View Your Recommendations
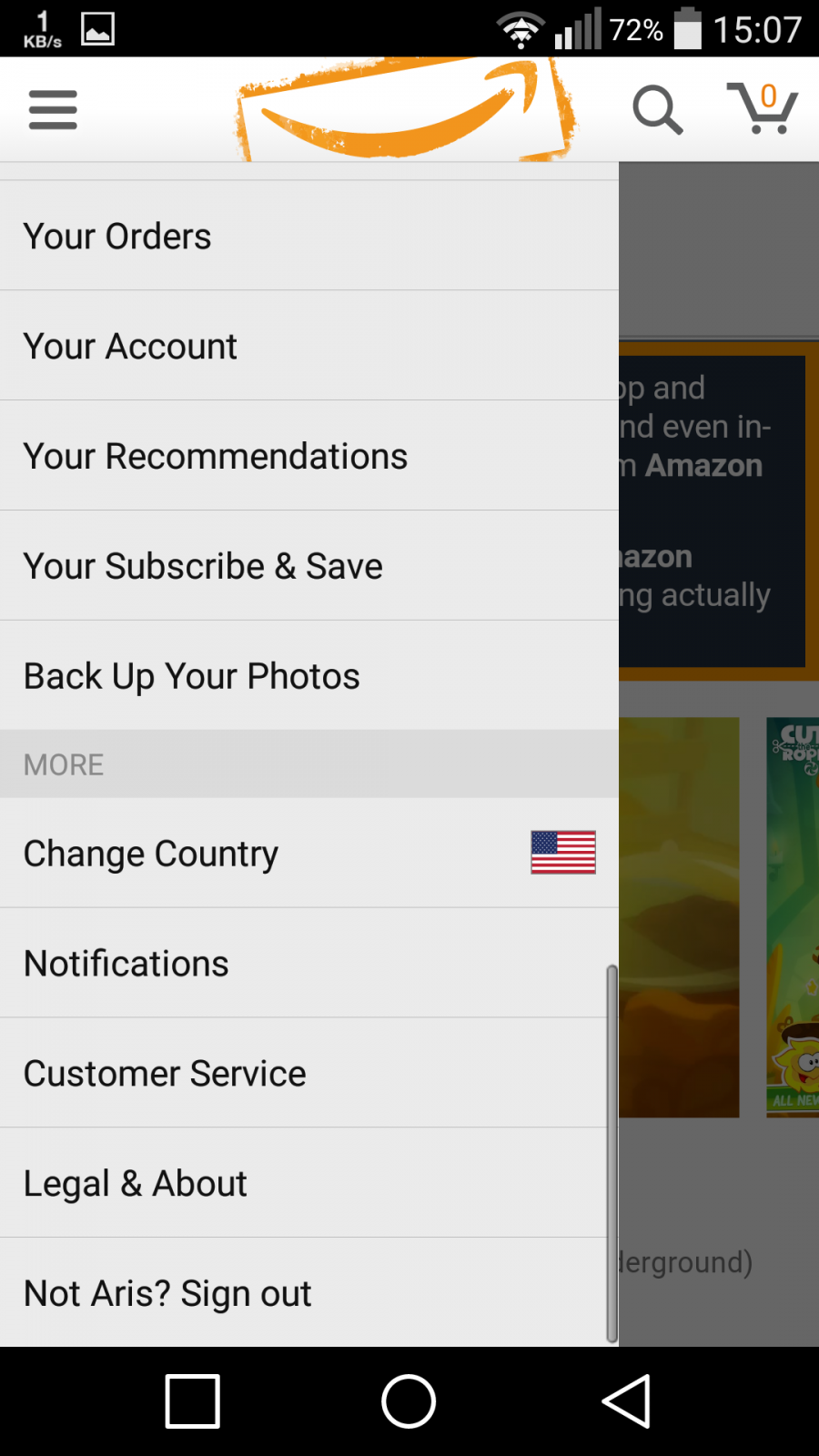This screenshot has height=1456, width=819. pos(309,456)
